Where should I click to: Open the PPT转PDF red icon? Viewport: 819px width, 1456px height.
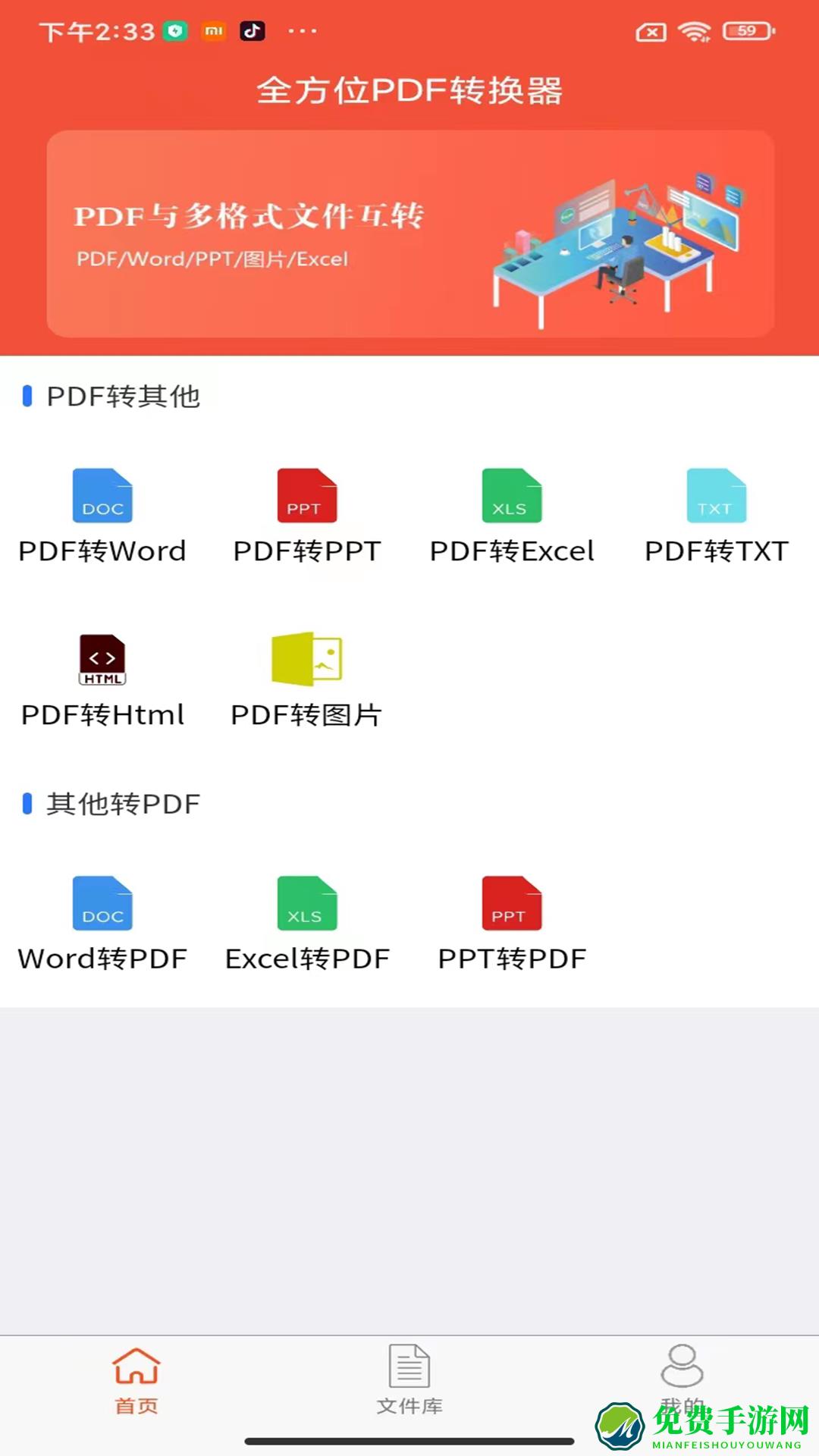point(511,904)
